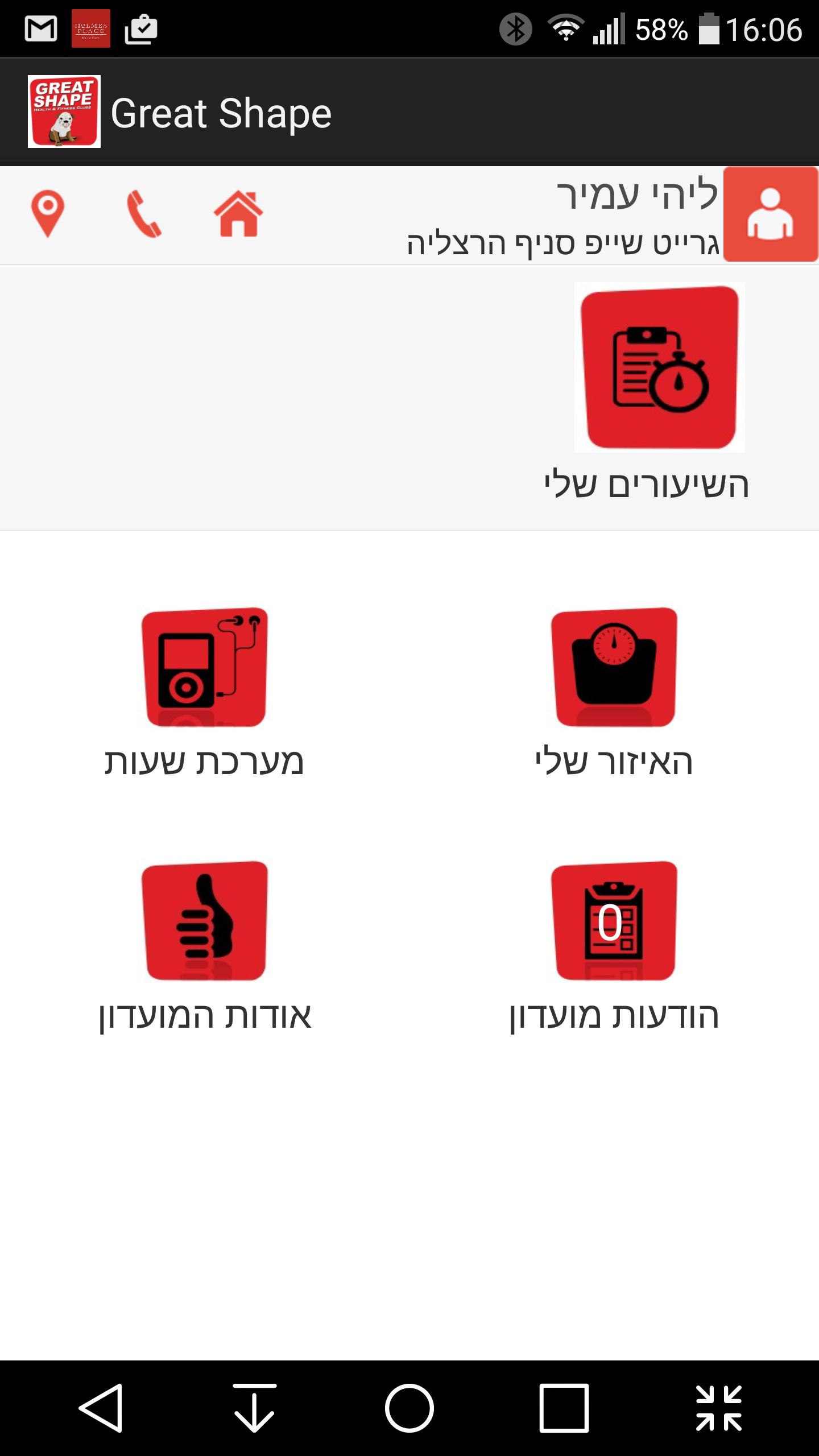Open the location pin icon
Screen dimensions: 819x1456
point(47,213)
